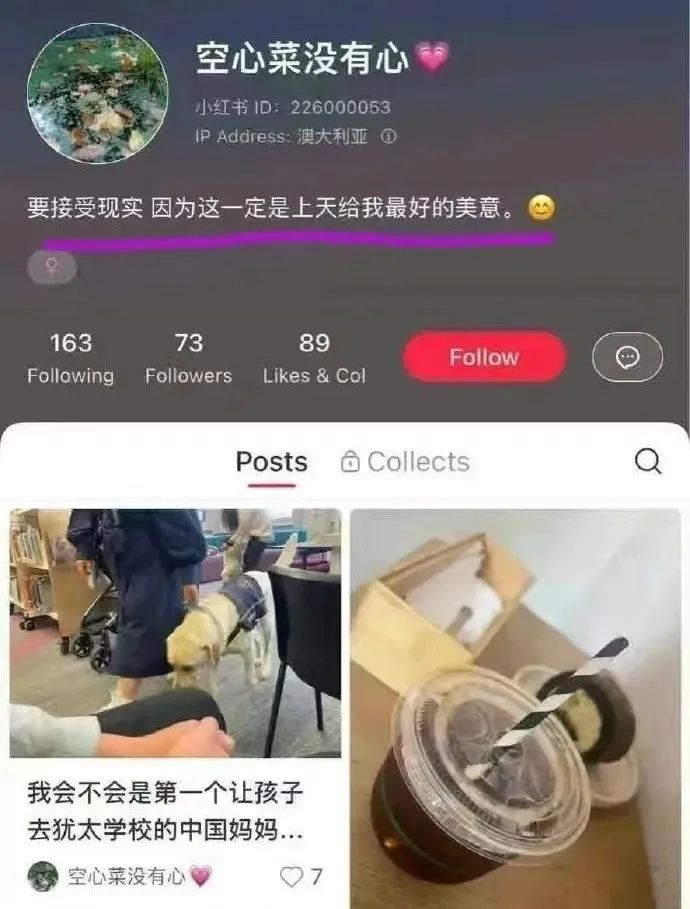
Task: Switch to the Collects tab
Action: coord(405,462)
